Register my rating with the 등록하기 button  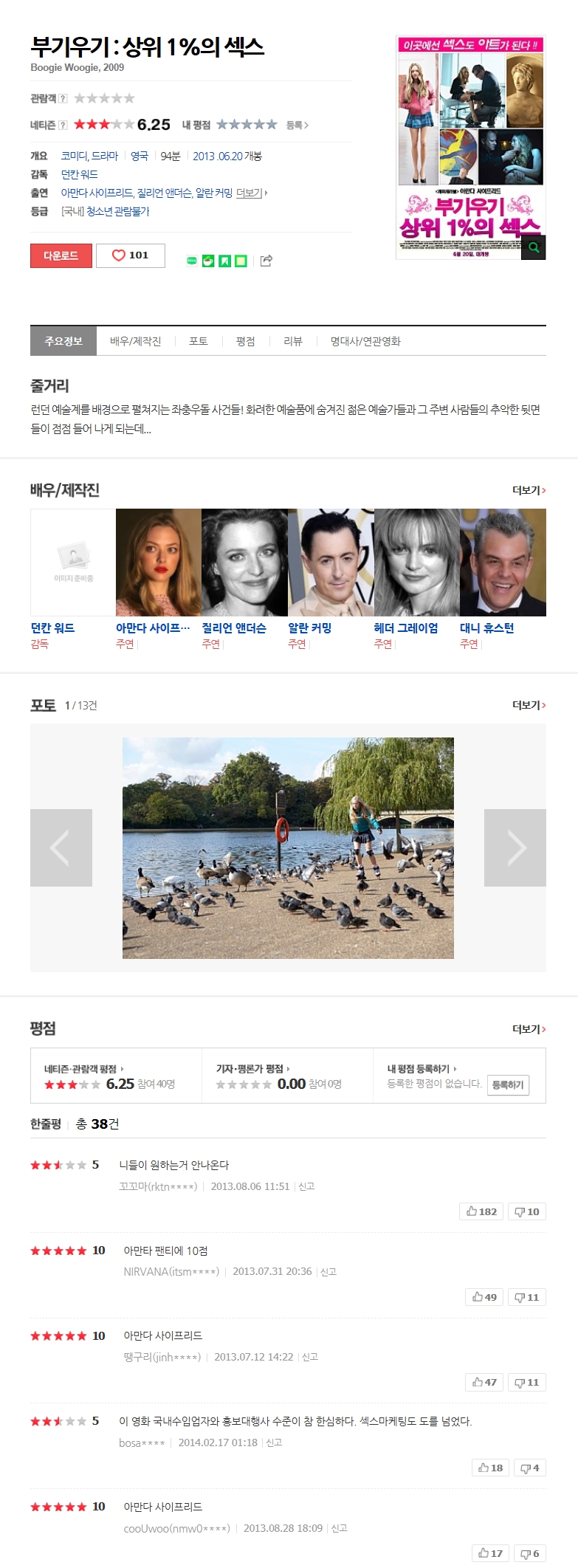coord(508,1084)
